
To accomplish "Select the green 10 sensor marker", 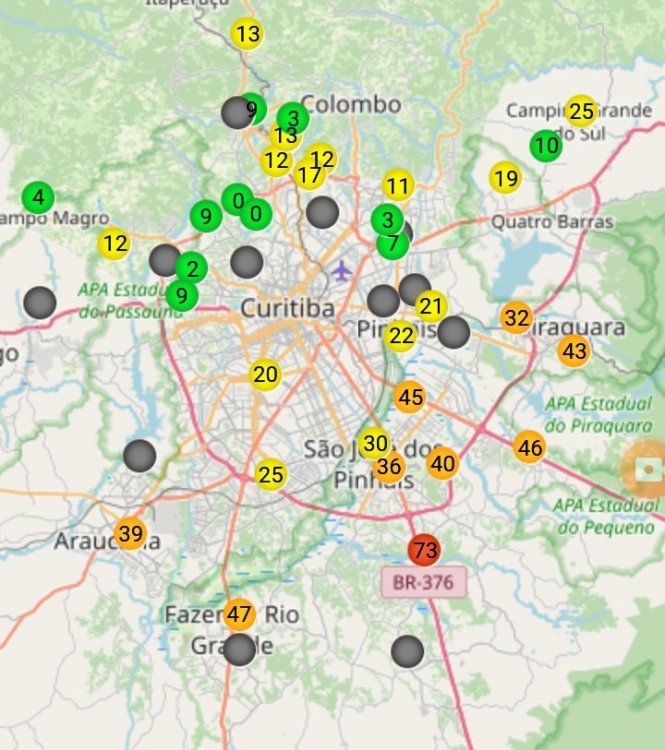I will (x=546, y=146).
